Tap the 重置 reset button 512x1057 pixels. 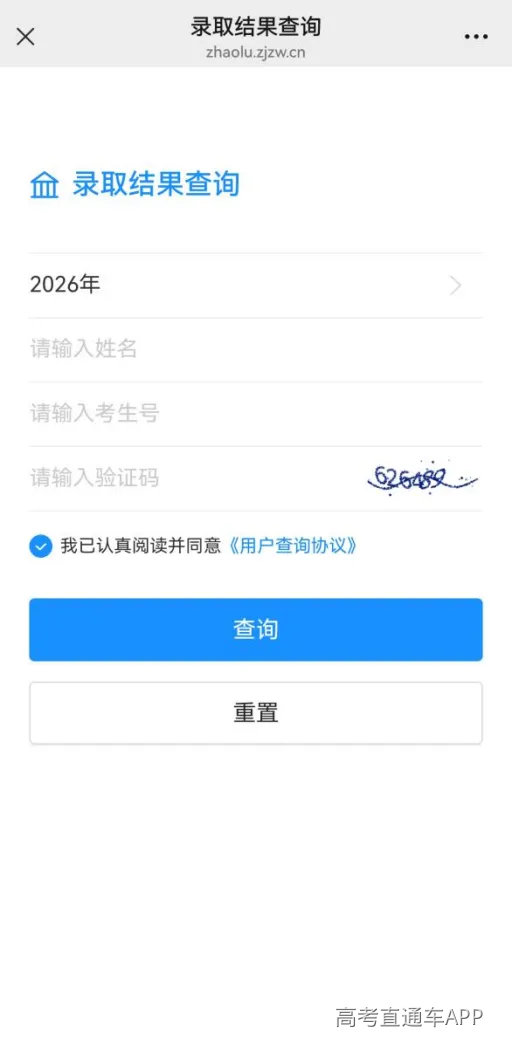[x=256, y=713]
